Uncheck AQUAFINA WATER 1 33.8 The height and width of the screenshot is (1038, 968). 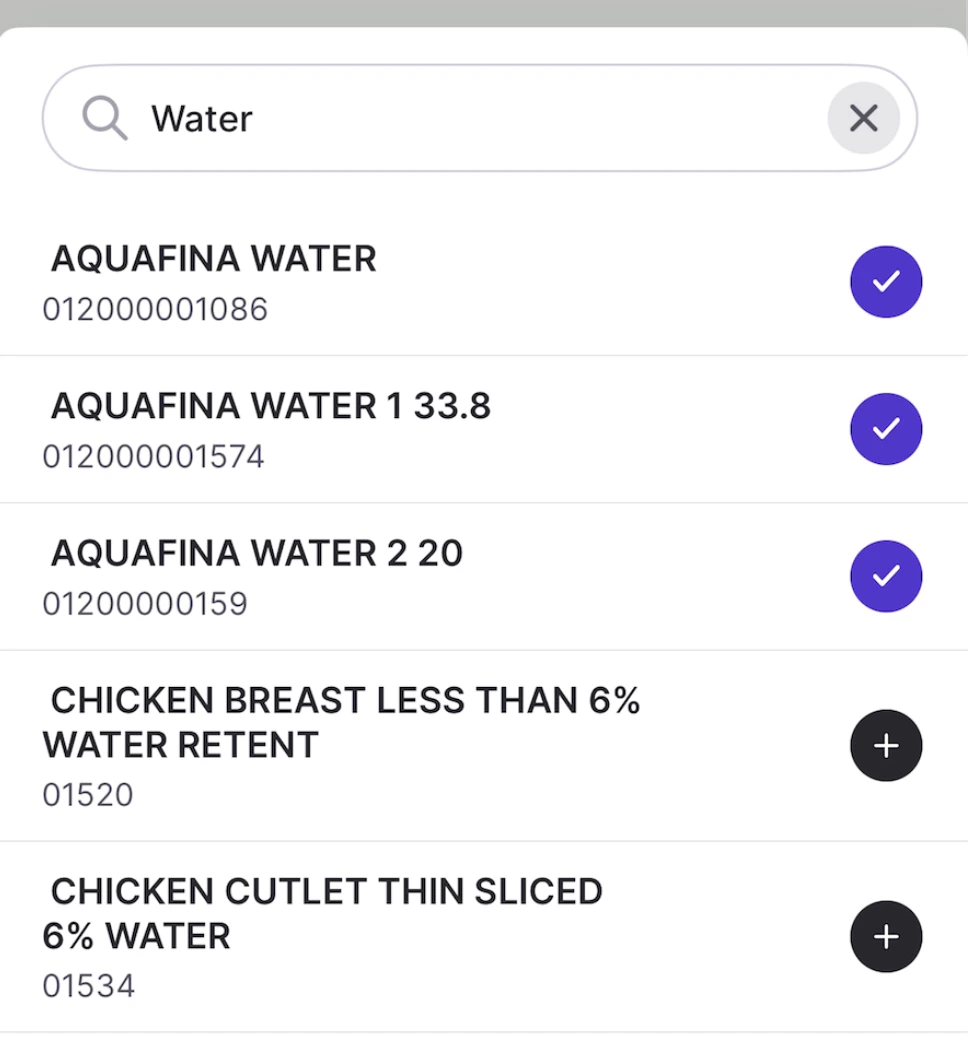pos(885,429)
